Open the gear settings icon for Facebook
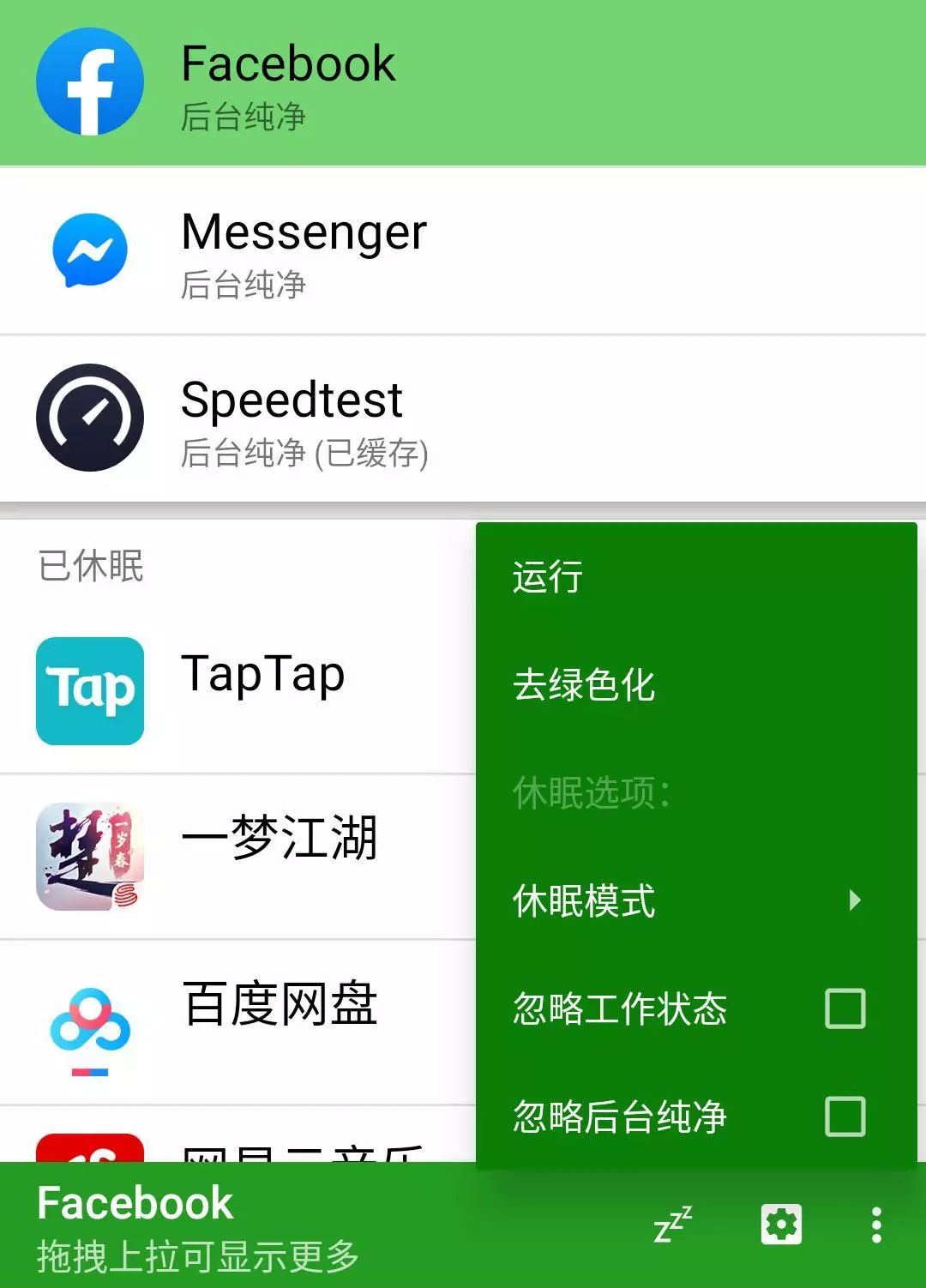926x1288 pixels. pyautogui.click(x=781, y=1225)
